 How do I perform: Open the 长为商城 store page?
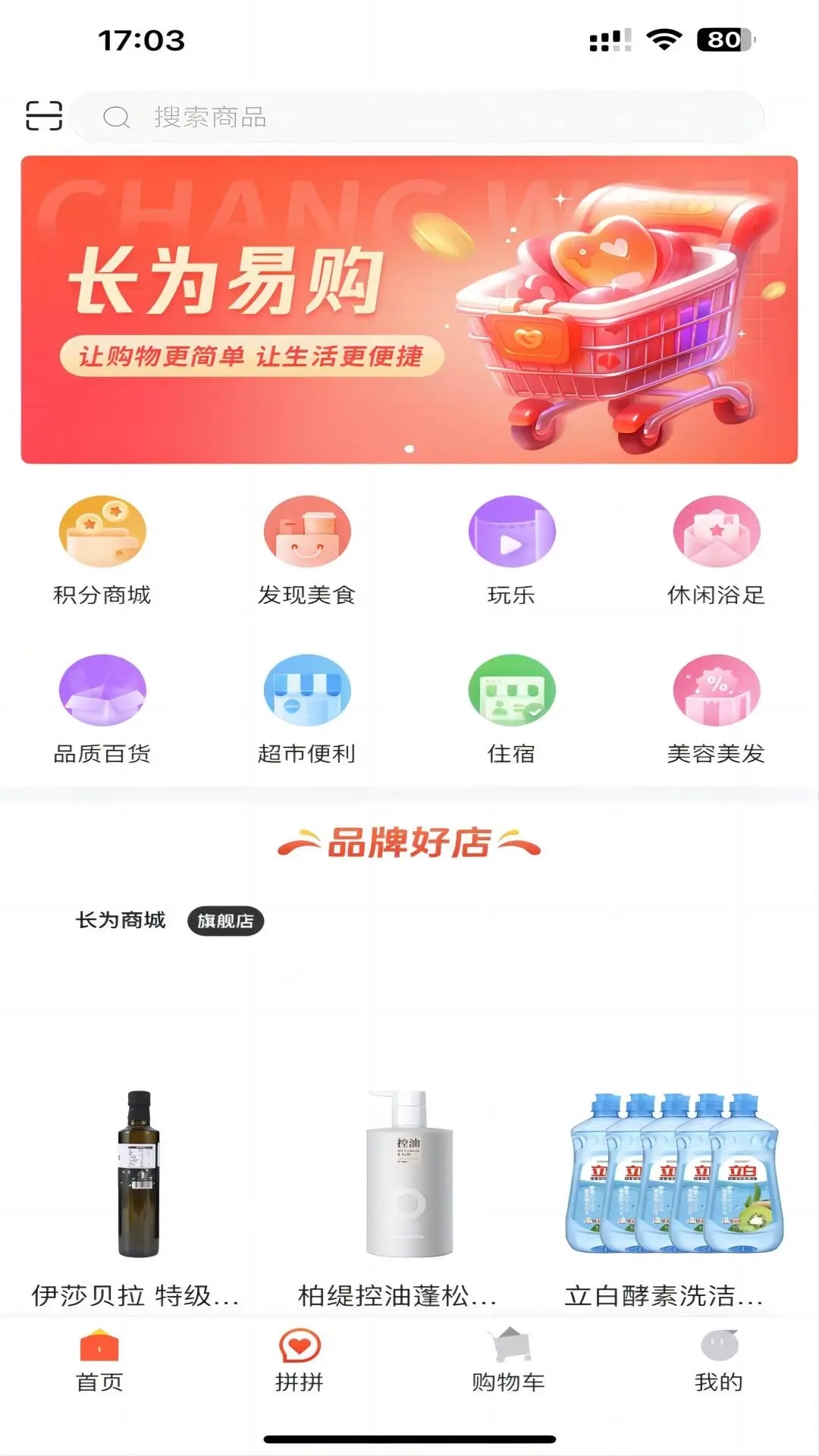click(x=120, y=922)
